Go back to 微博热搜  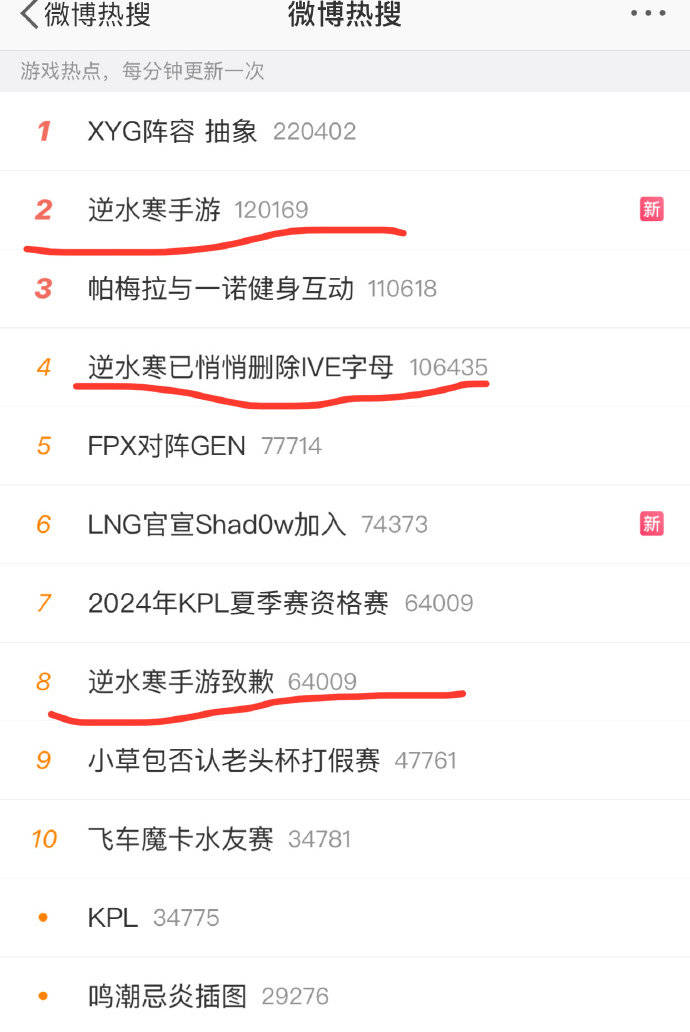[x=30, y=16]
